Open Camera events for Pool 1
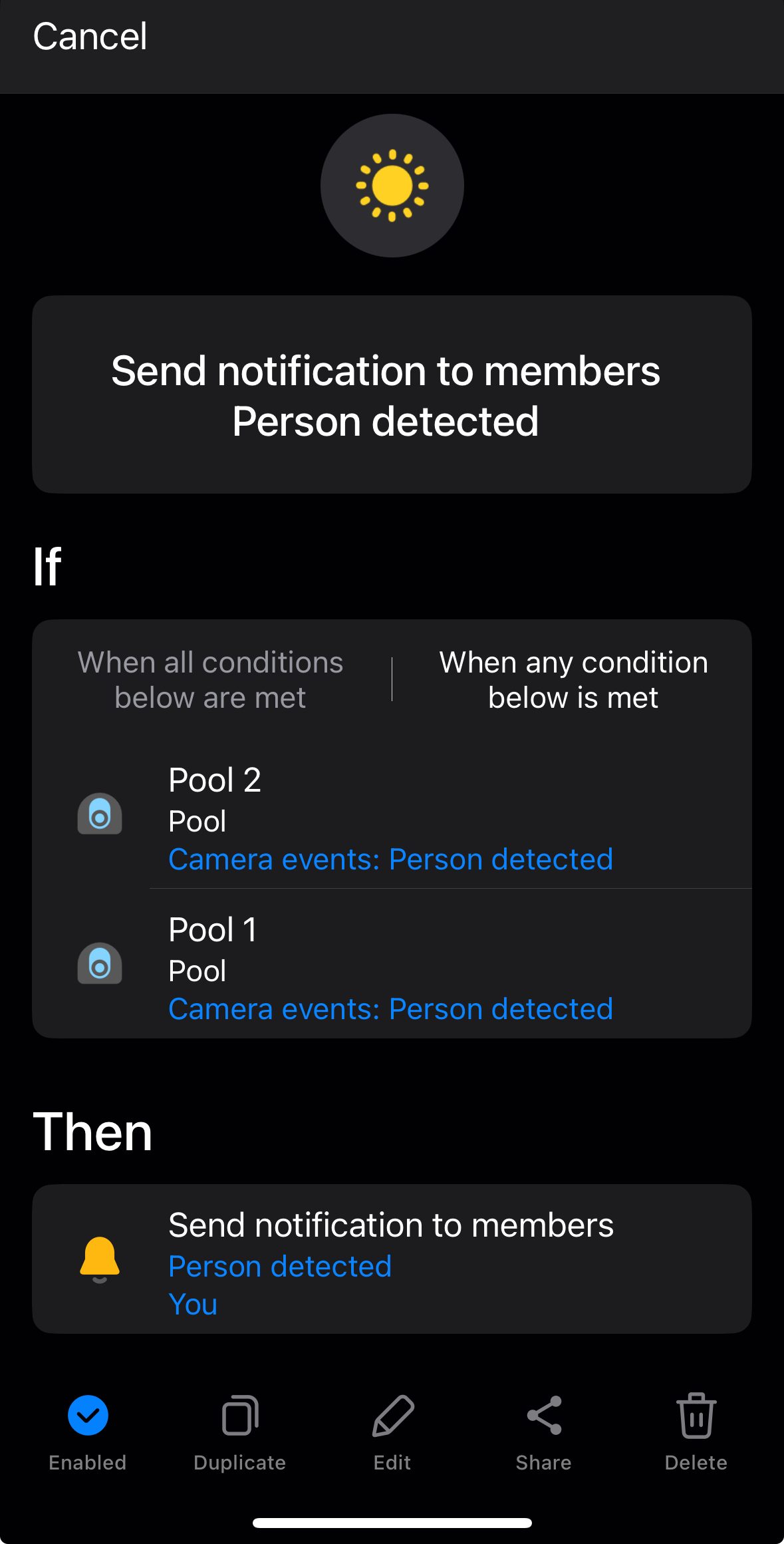The image size is (784, 1544). [x=390, y=1008]
